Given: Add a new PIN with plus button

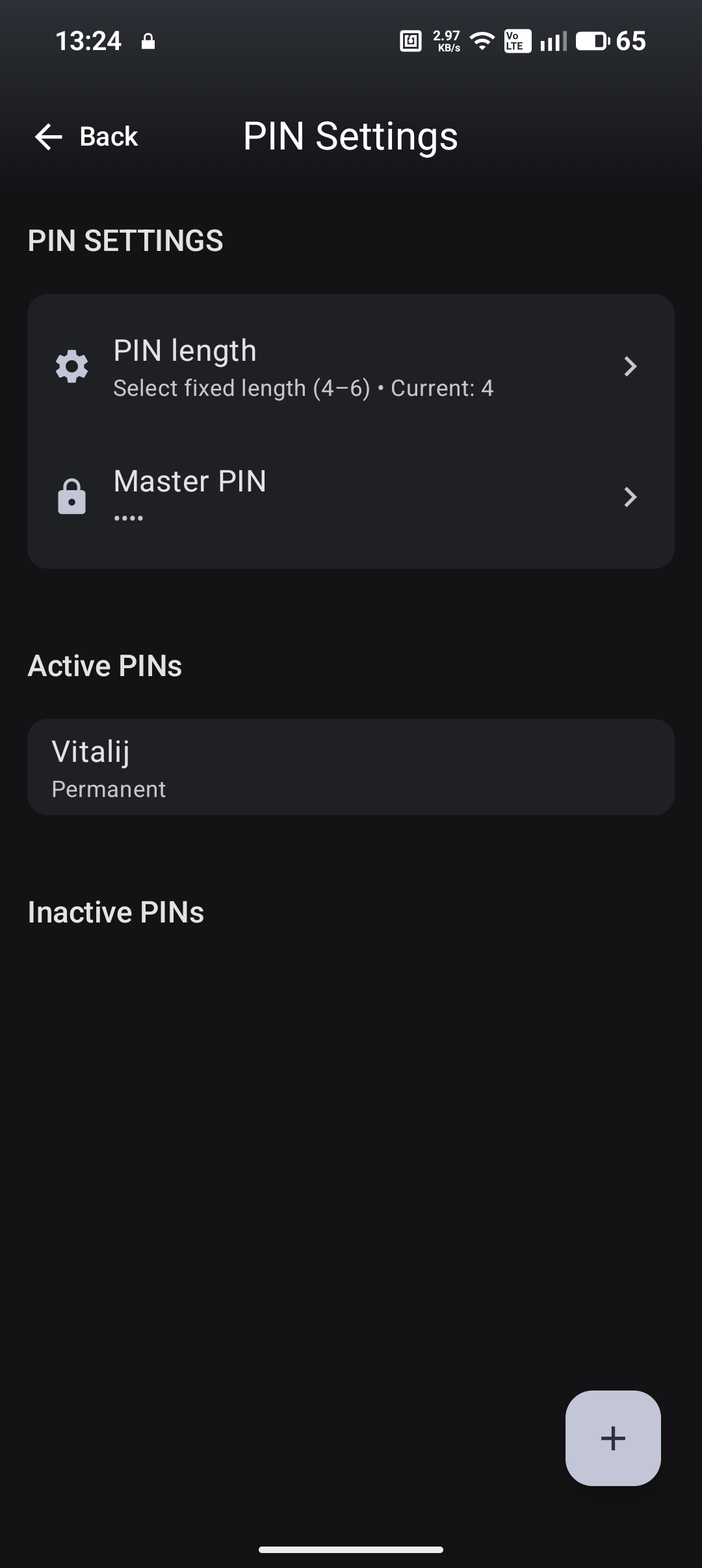Looking at the screenshot, I should pos(612,1438).
